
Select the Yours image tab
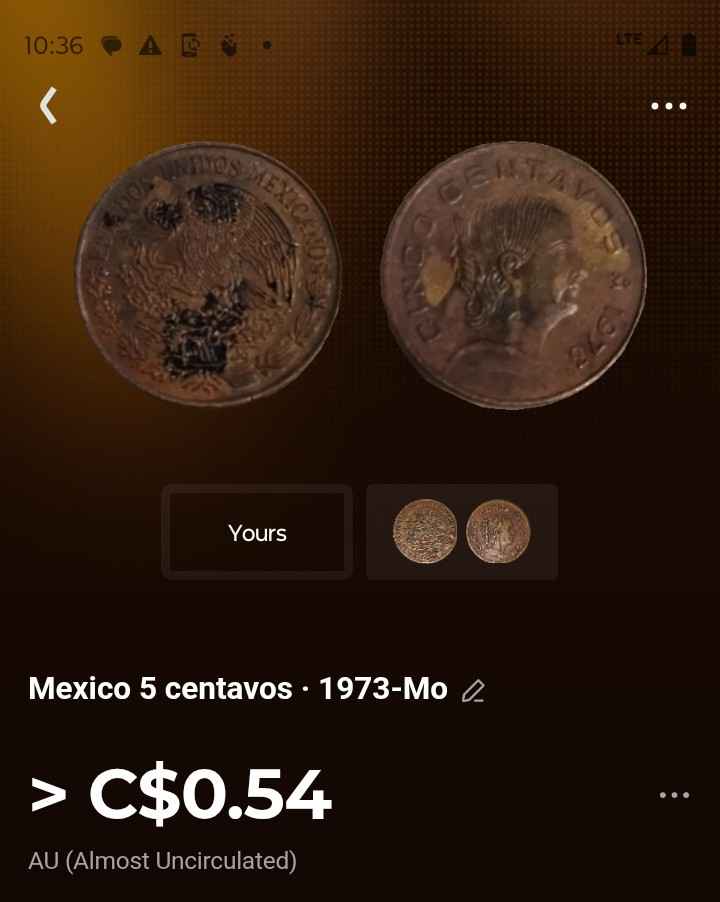pos(257,533)
